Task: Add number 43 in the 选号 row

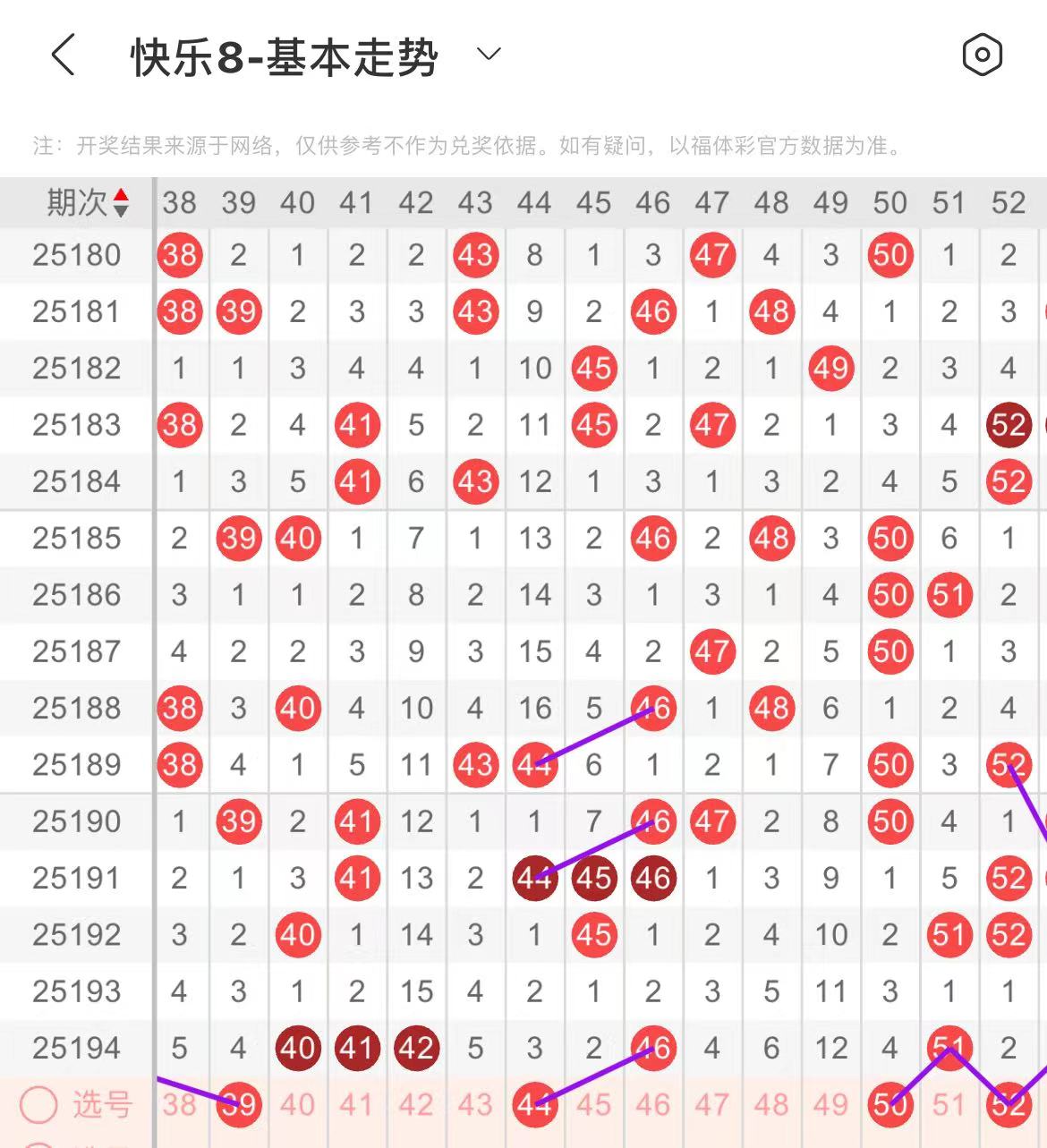Action: [475, 1105]
